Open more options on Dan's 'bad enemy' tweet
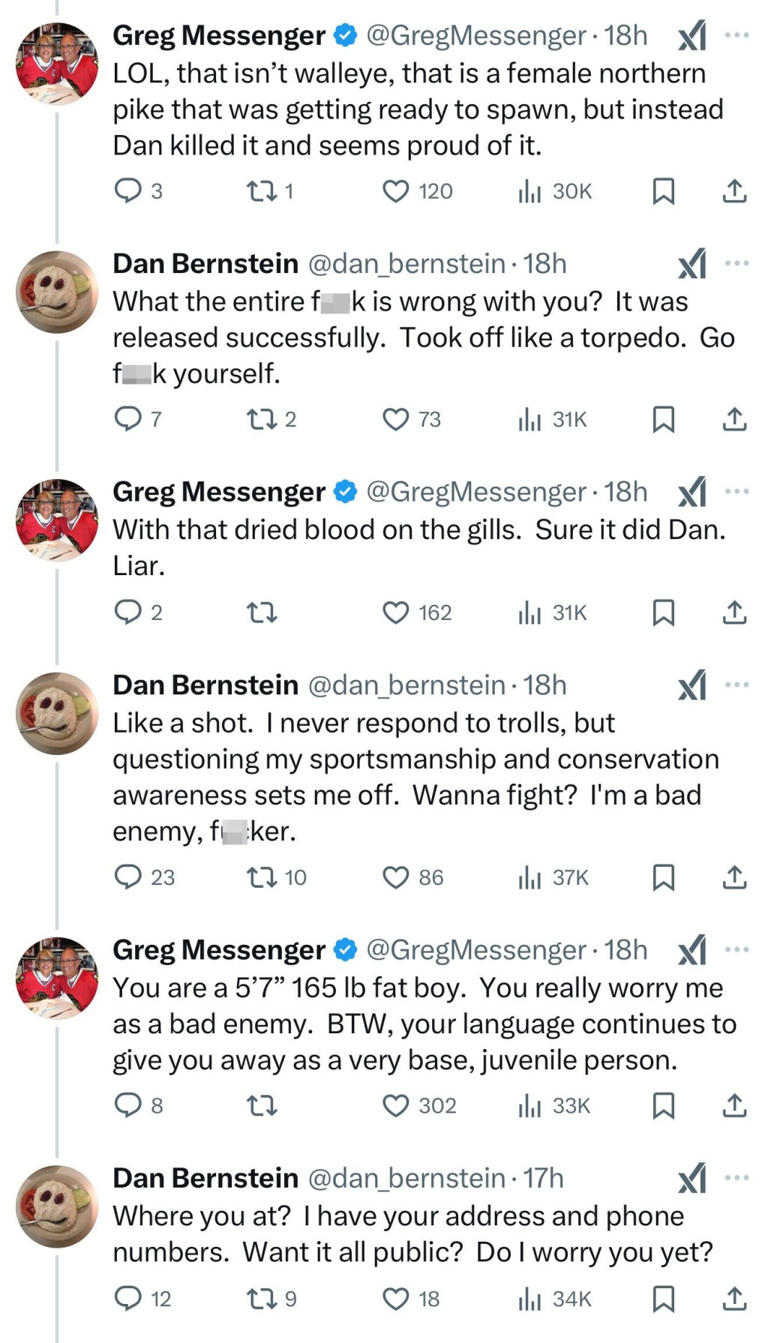Screen dimensions: 768x1343 pos(735,684)
